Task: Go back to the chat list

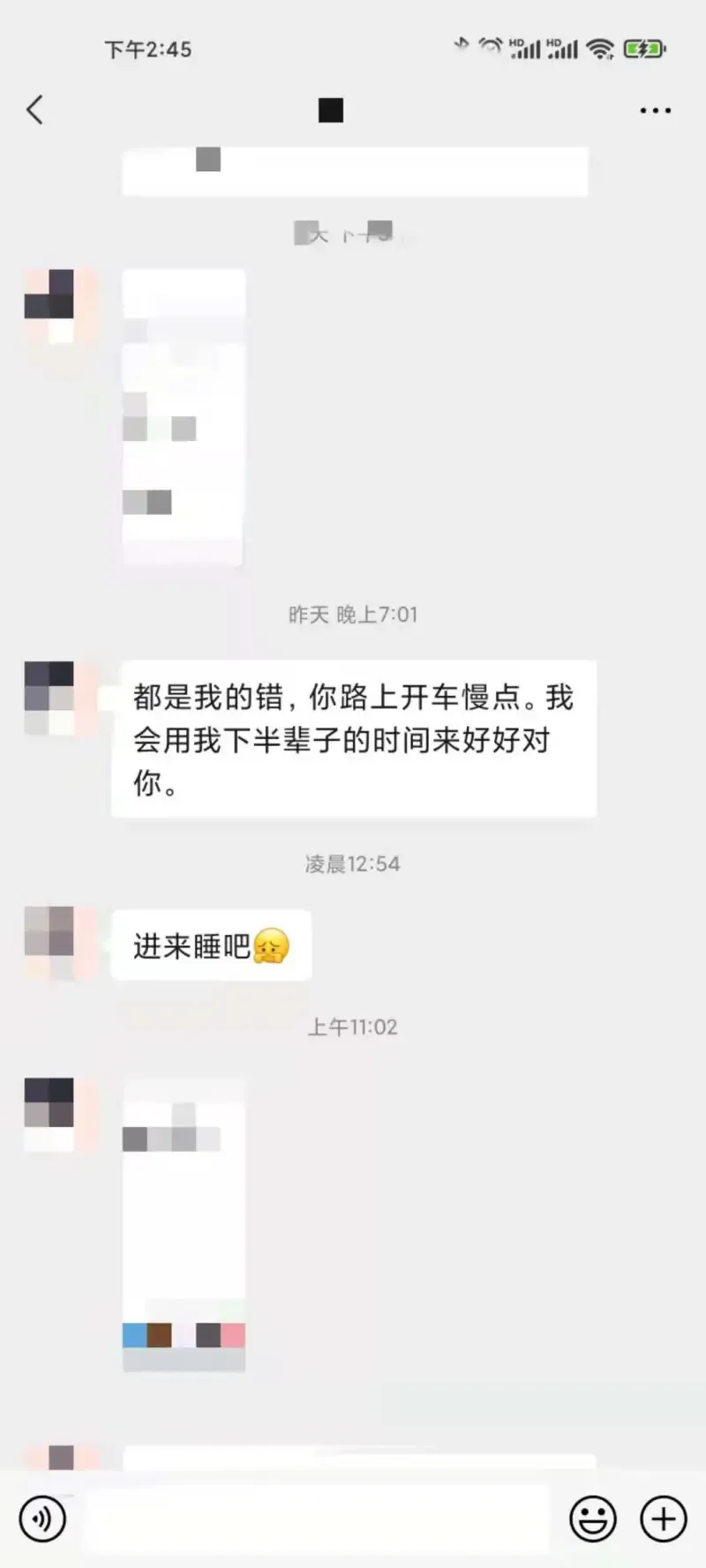Action: tap(35, 110)
